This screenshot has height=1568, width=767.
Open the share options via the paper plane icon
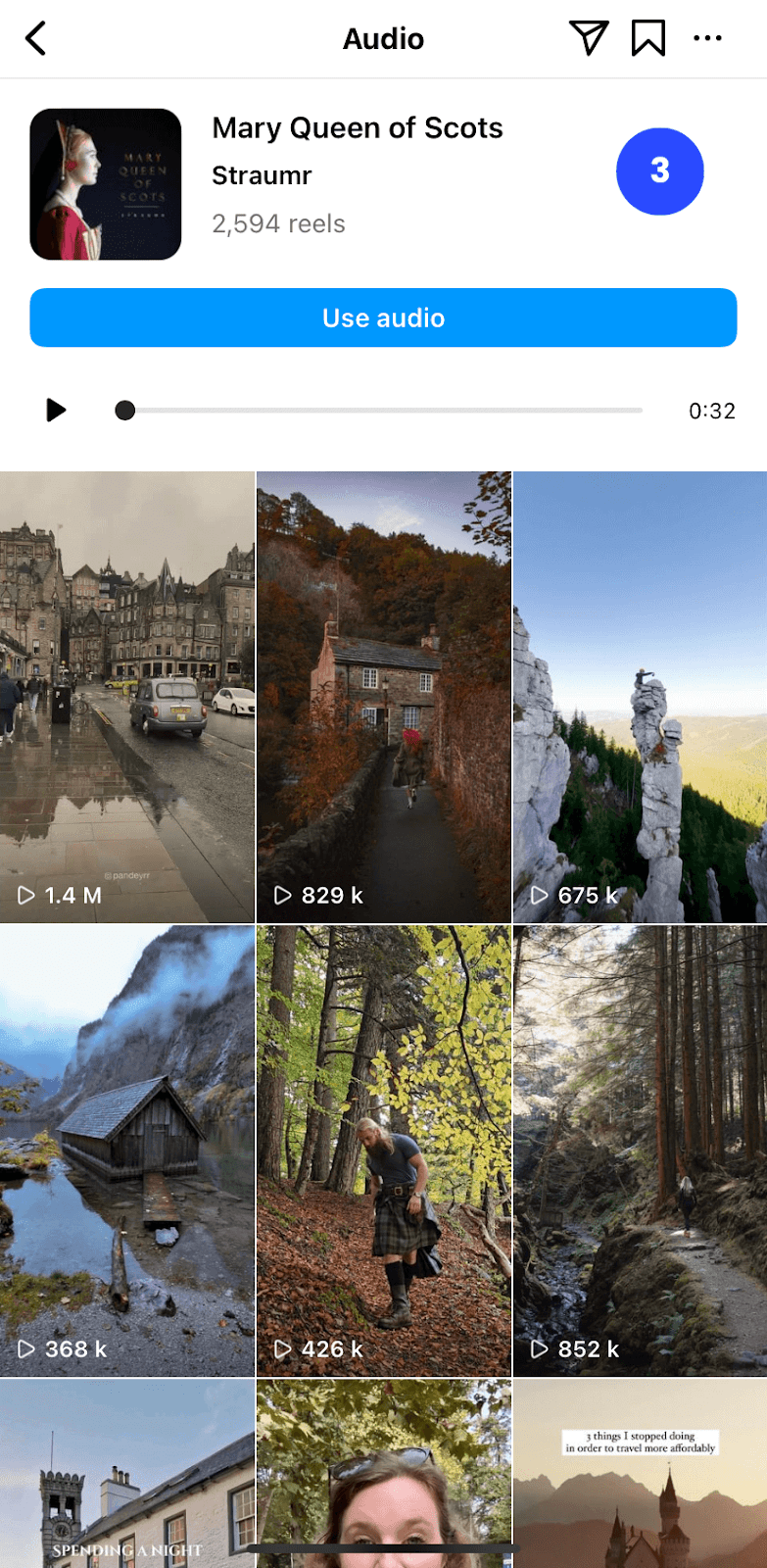pos(588,37)
